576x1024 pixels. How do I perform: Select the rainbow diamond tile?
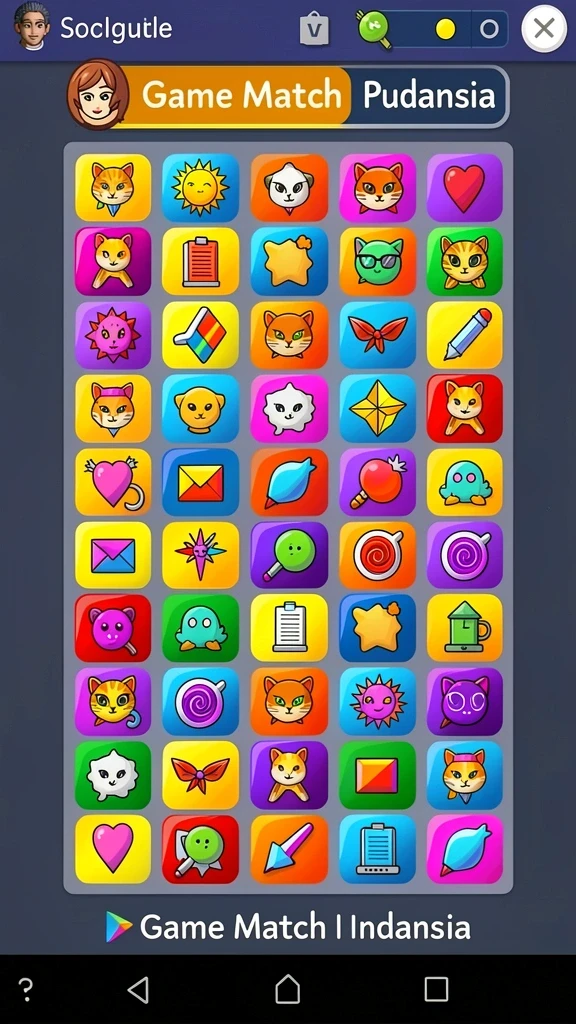point(200,334)
